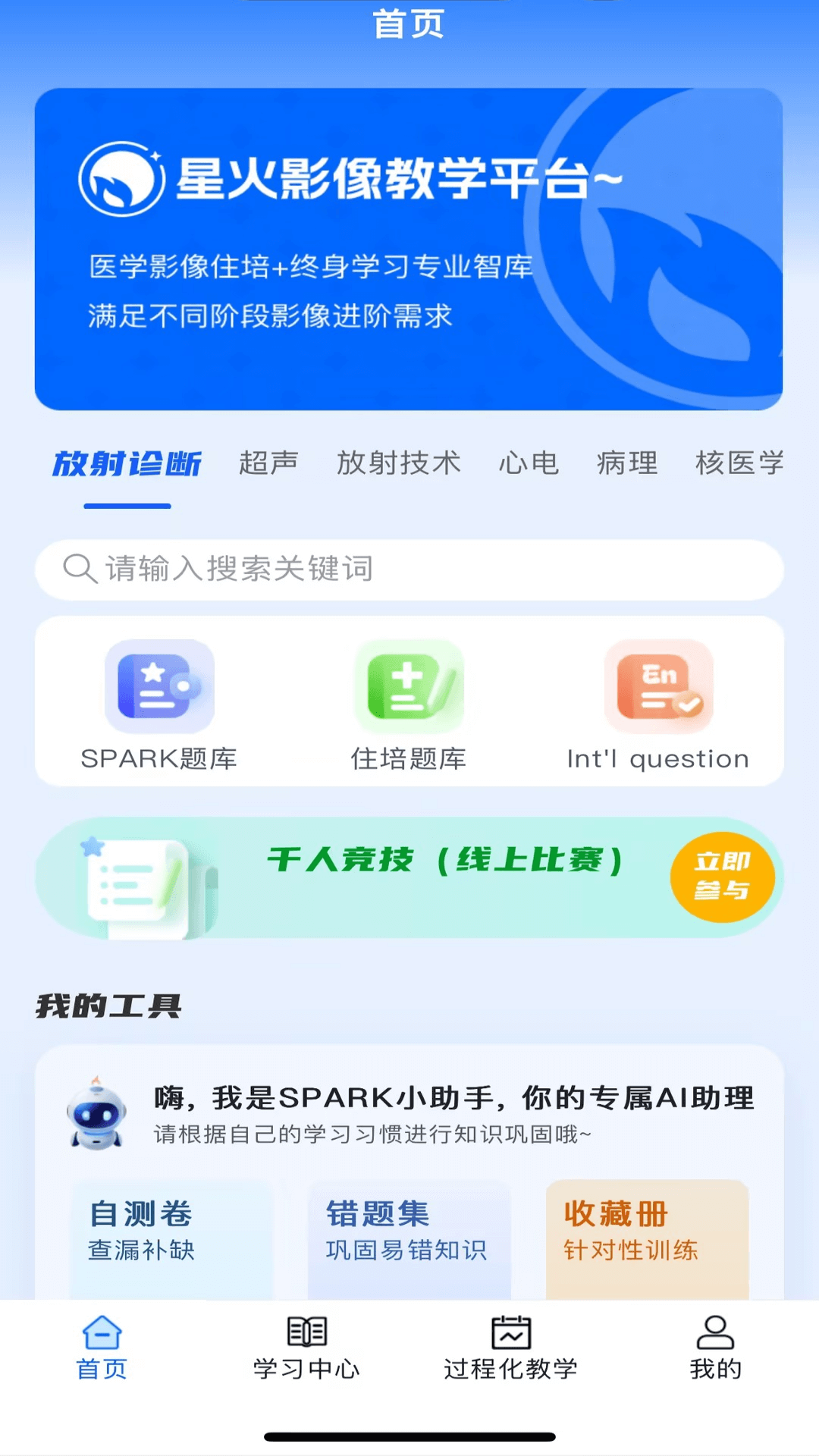Join the 千人竞技 contest via 立即参与
Screen dimensions: 819x1456
(x=721, y=877)
